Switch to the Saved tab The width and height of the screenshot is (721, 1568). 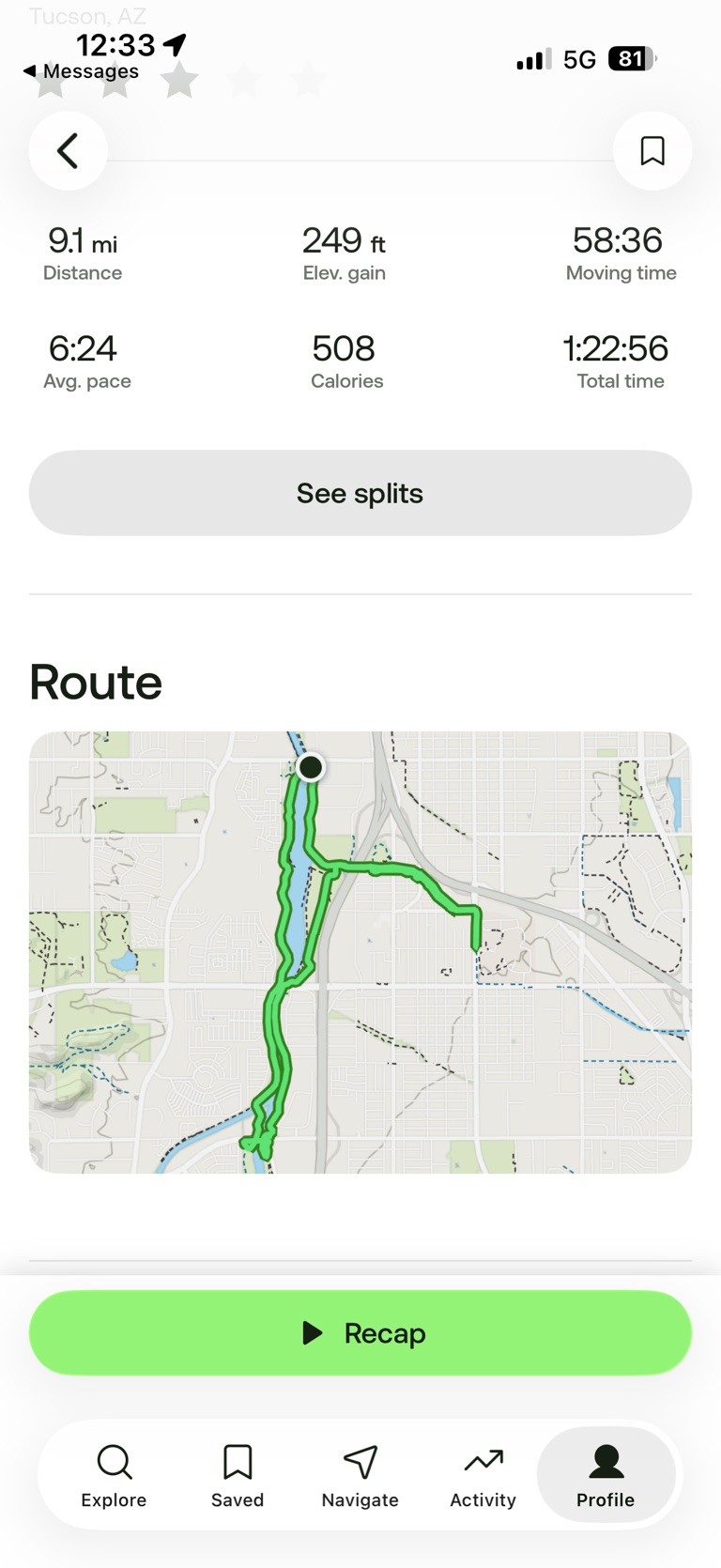[x=238, y=1476]
